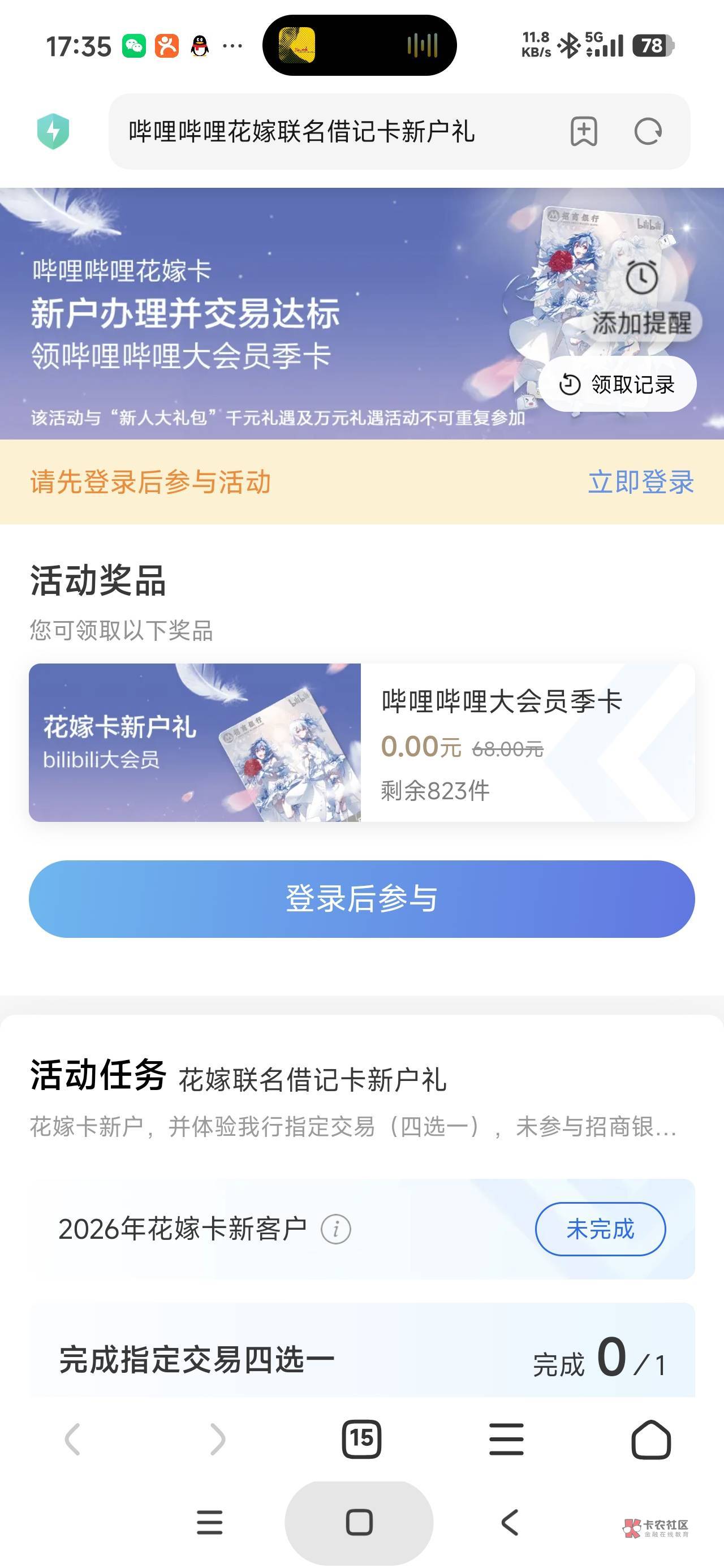
Task: Show info for 2026年花嫁卡新客户
Action: coord(336,1229)
